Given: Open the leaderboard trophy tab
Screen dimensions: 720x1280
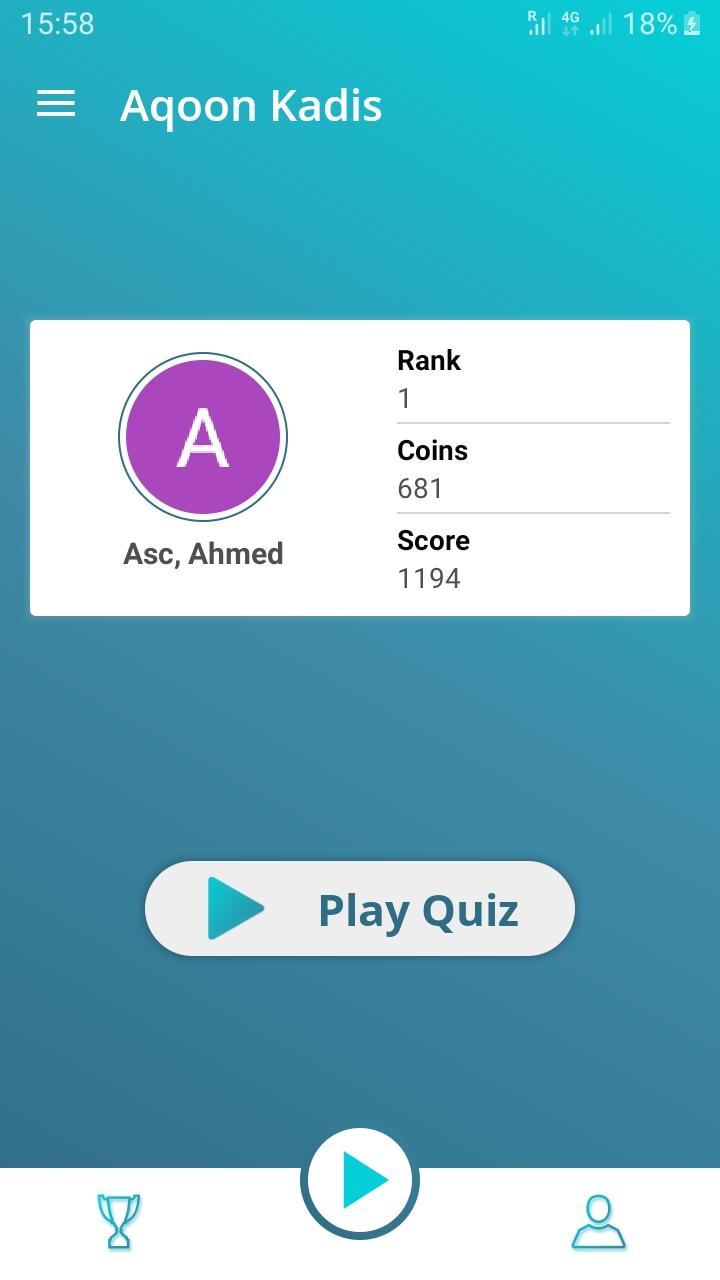Looking at the screenshot, I should click(118, 1221).
